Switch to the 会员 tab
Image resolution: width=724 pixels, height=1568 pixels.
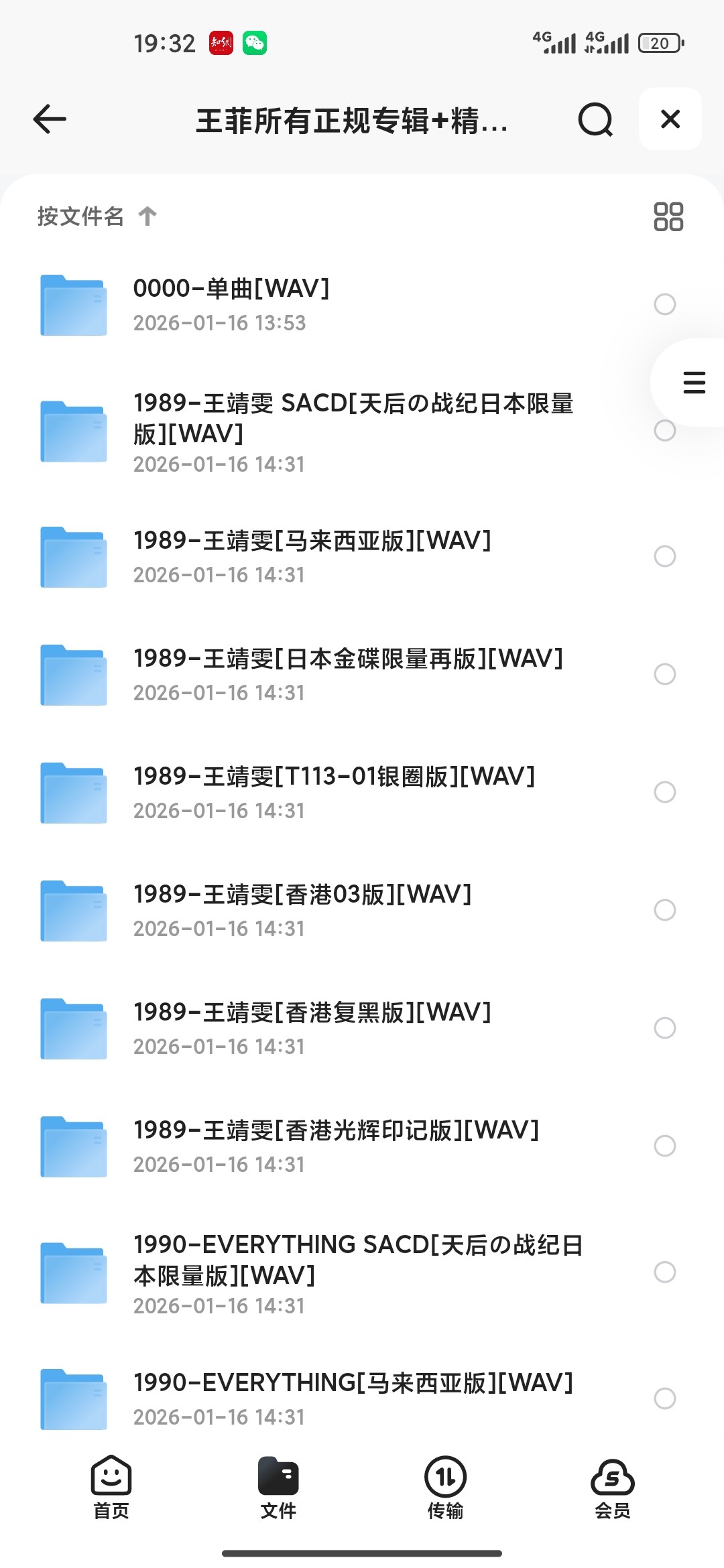pyautogui.click(x=612, y=1487)
